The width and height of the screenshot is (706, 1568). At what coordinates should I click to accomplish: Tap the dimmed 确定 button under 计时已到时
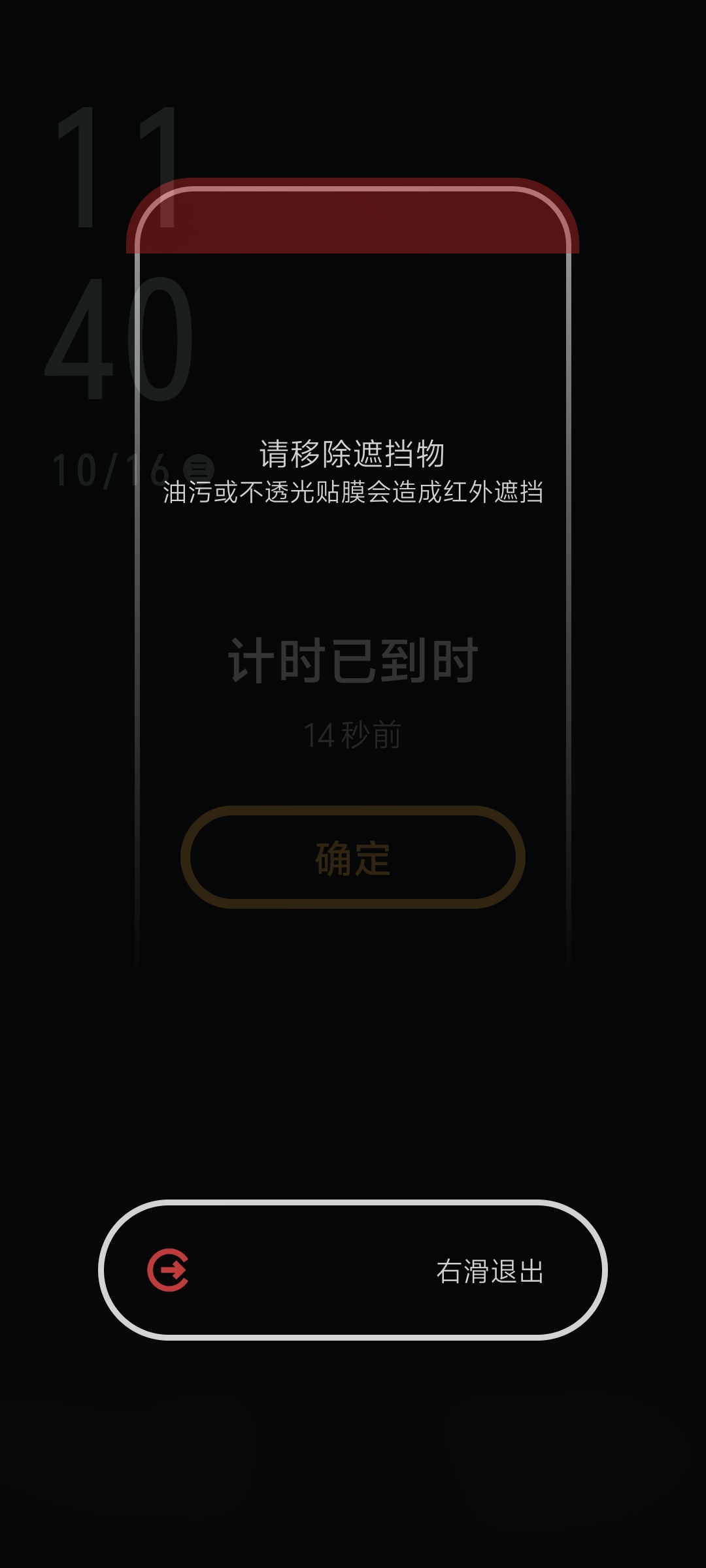(x=353, y=857)
